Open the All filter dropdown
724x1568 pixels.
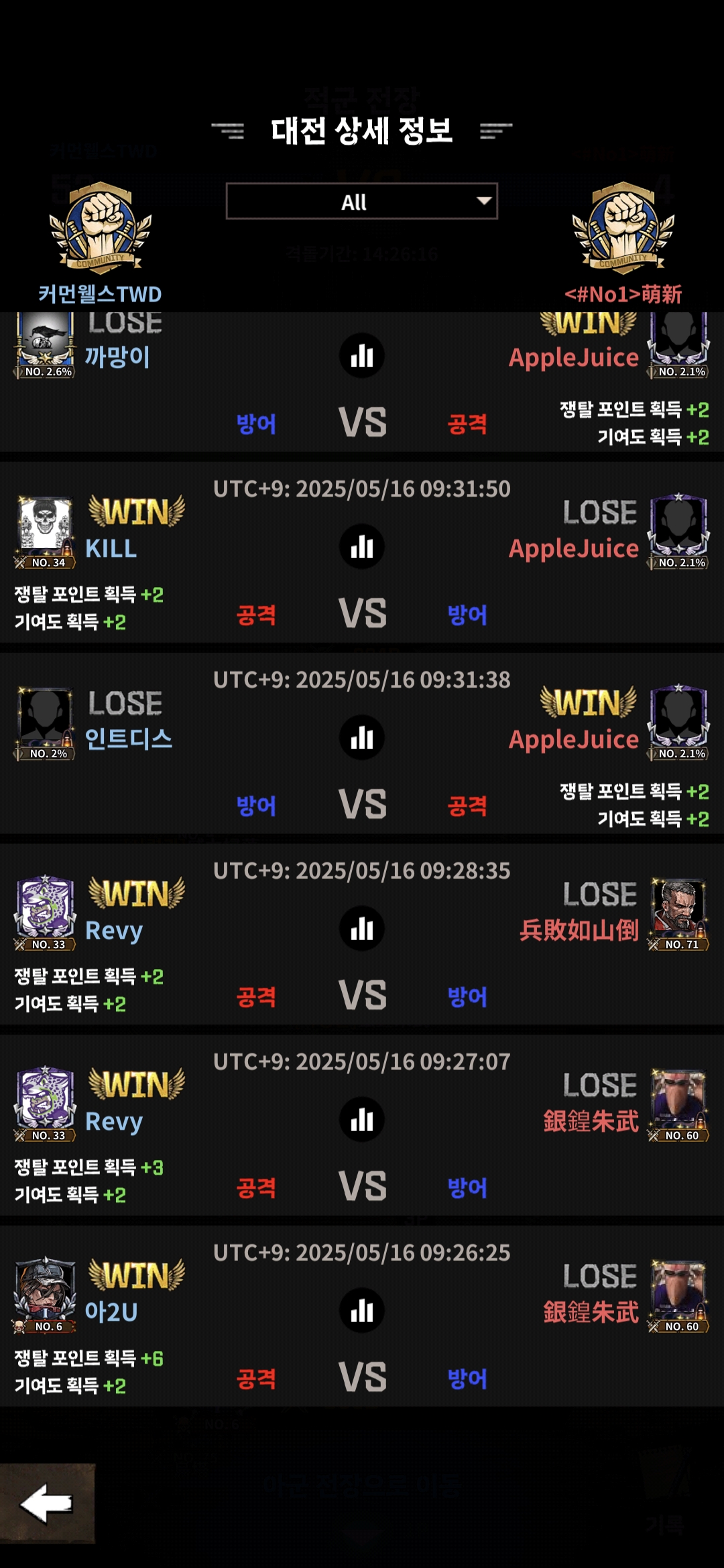361,201
